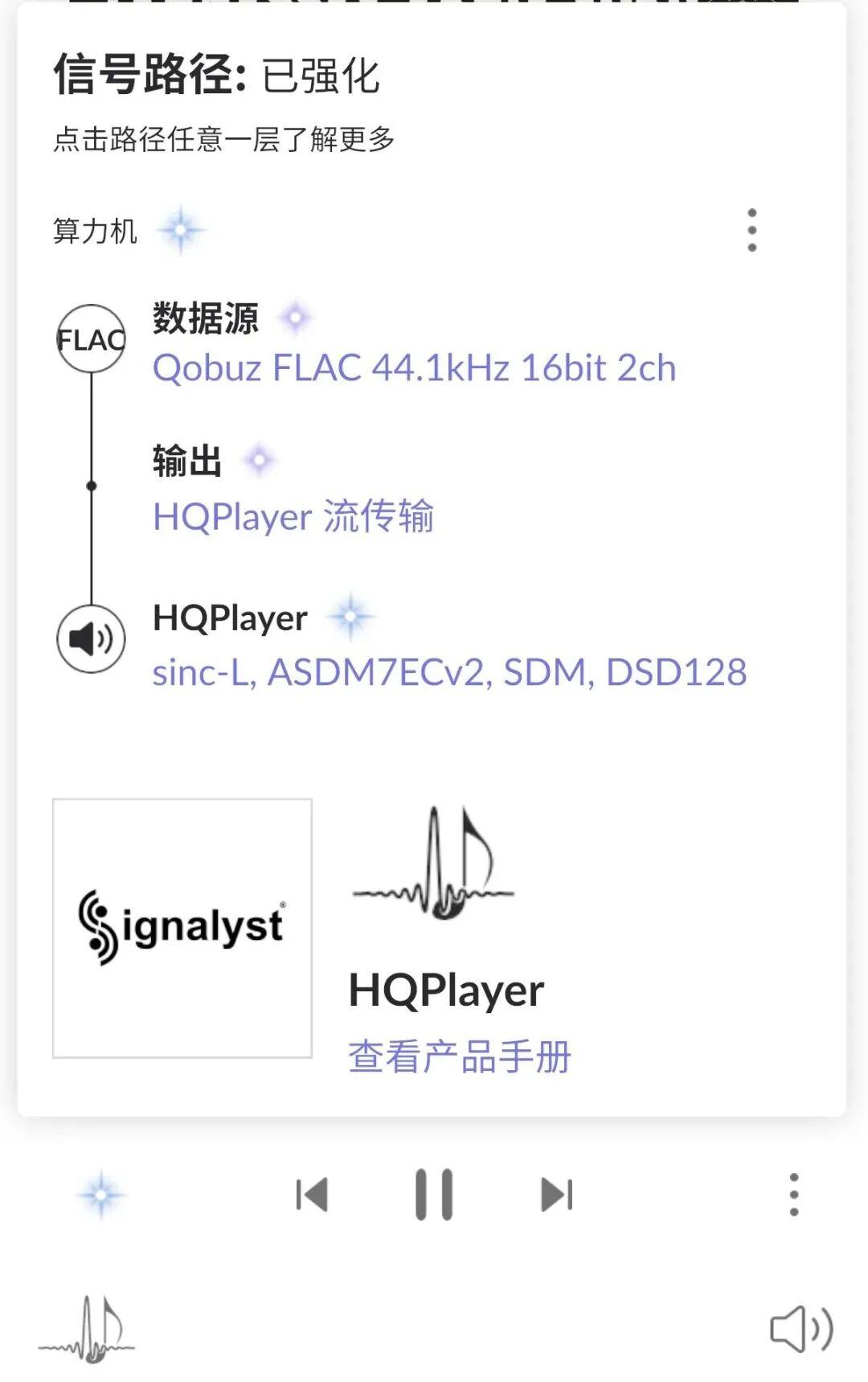Skip to the next track
Screen dimensions: 868x1382
[x=557, y=1195]
